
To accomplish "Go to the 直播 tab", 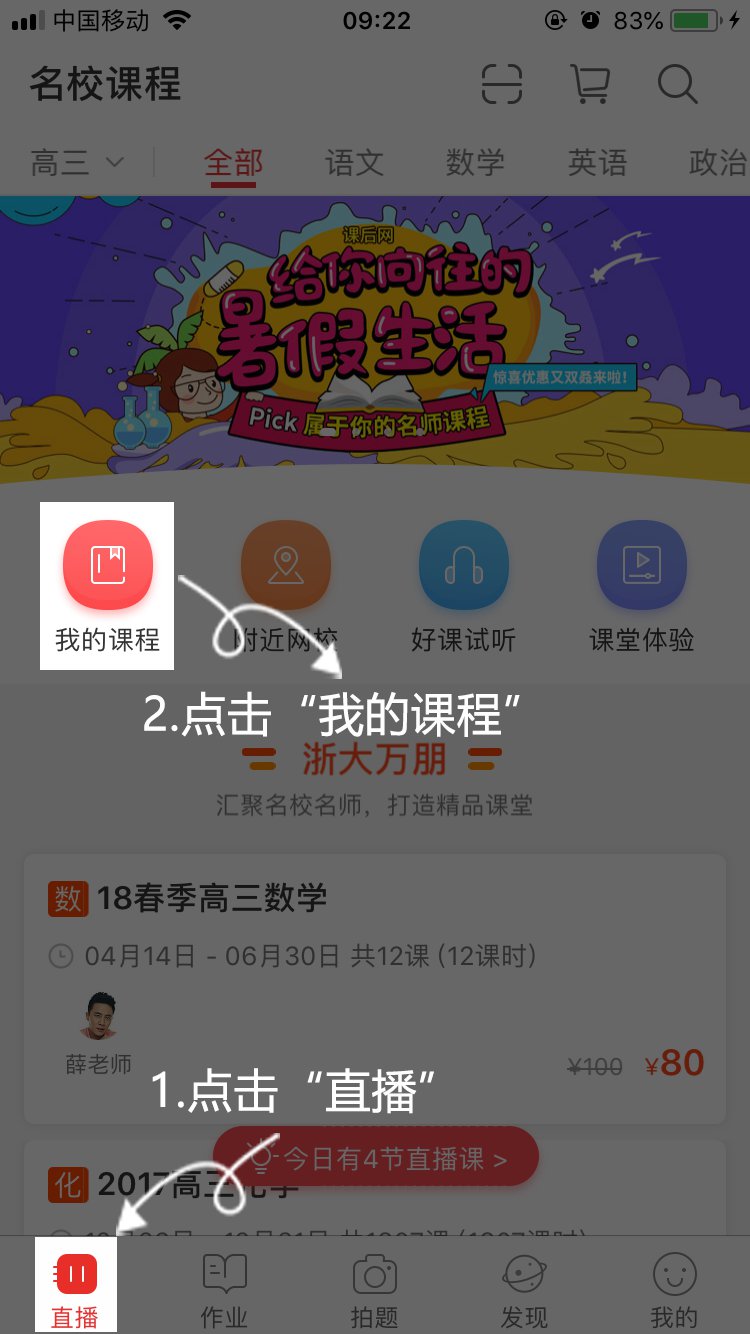I will (x=76, y=1286).
